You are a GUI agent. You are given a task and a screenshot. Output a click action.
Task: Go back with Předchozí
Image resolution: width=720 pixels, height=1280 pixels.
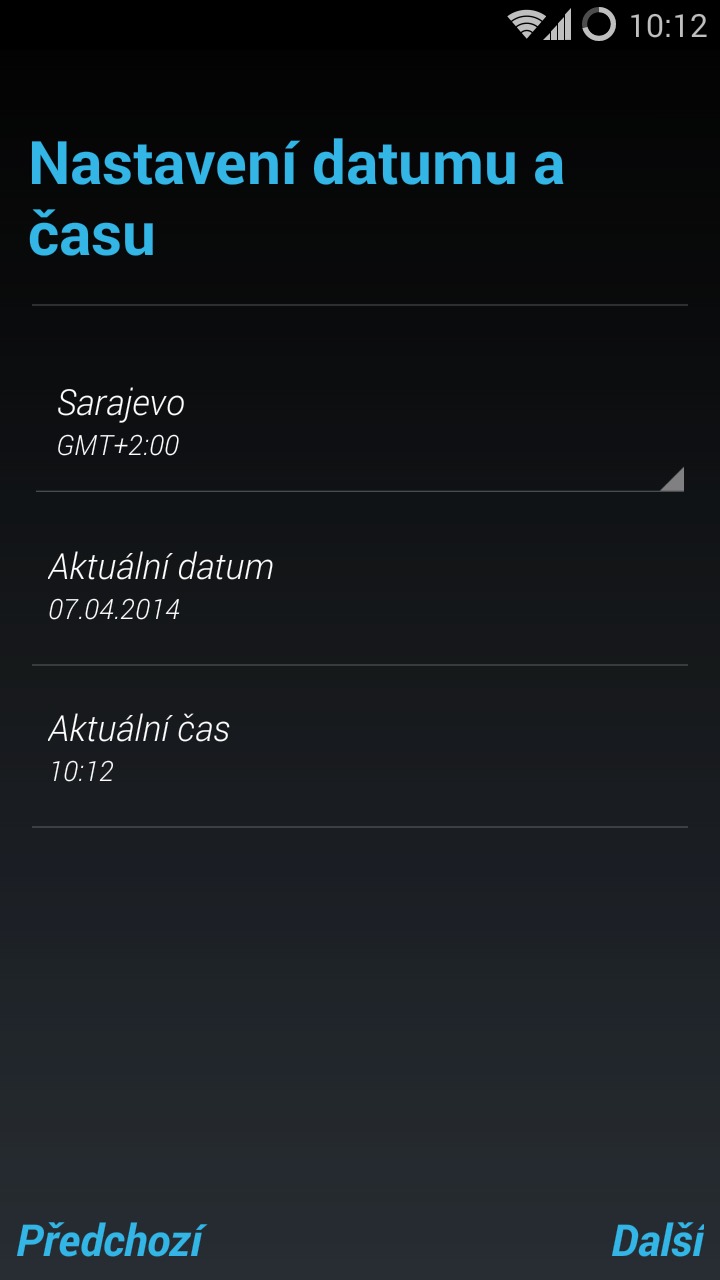[110, 1241]
